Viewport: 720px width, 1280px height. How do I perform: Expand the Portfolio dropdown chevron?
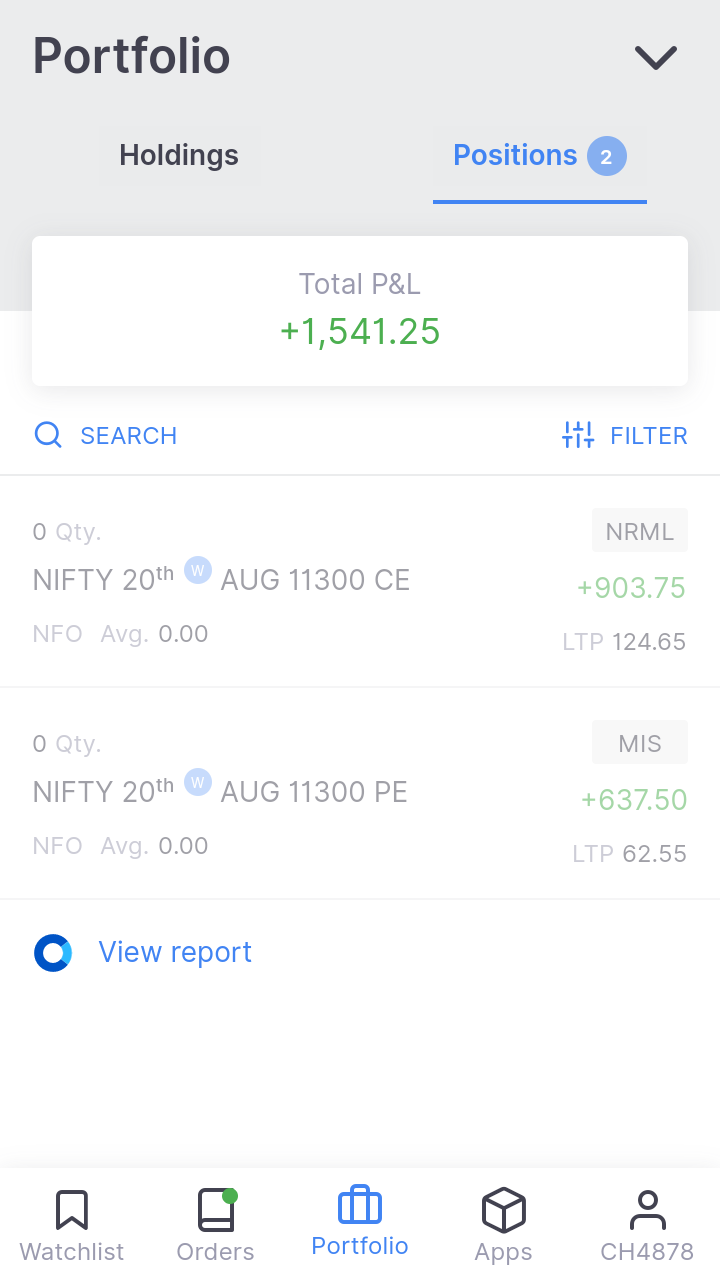656,58
